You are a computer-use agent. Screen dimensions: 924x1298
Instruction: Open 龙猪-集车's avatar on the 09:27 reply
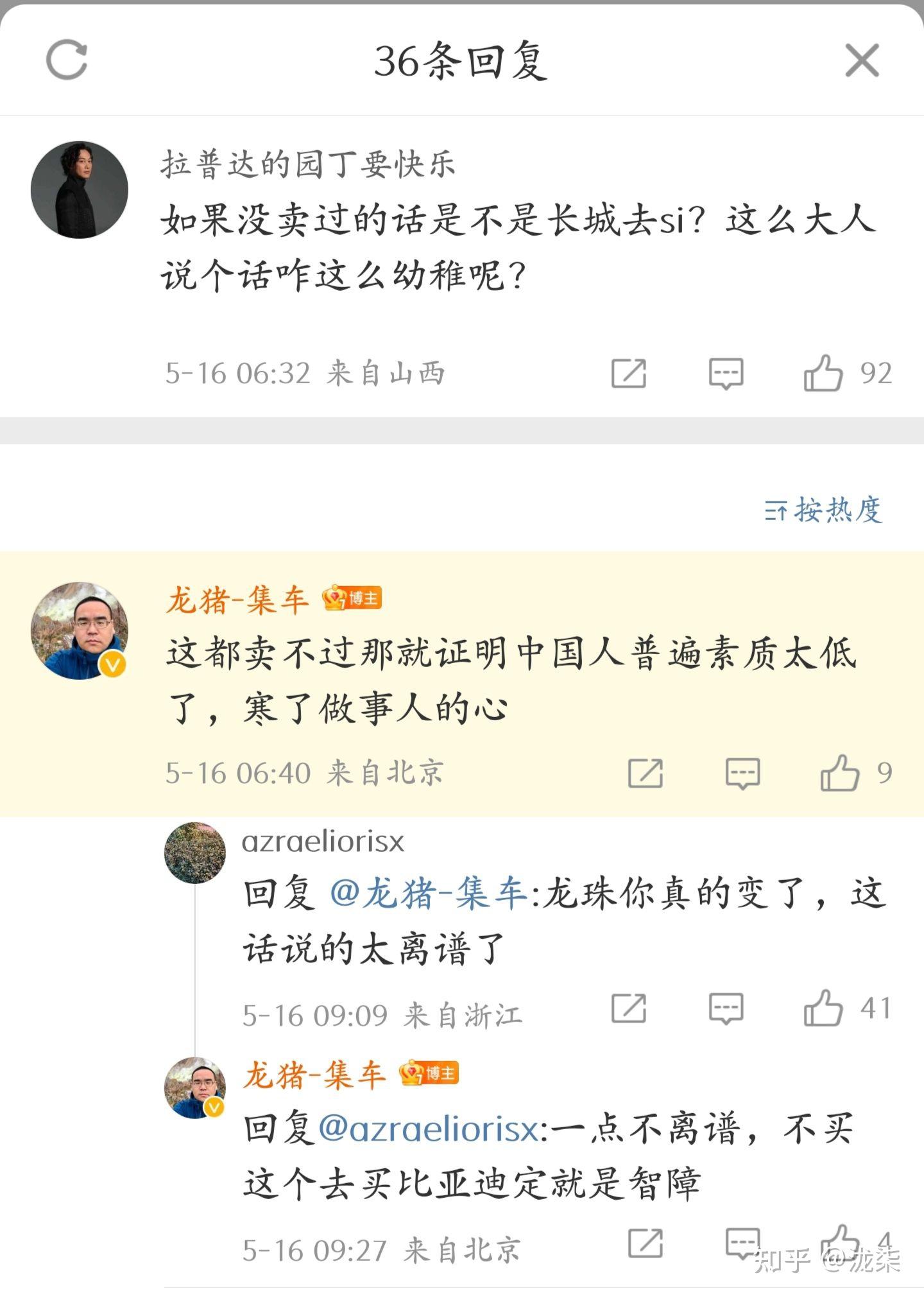195,1087
